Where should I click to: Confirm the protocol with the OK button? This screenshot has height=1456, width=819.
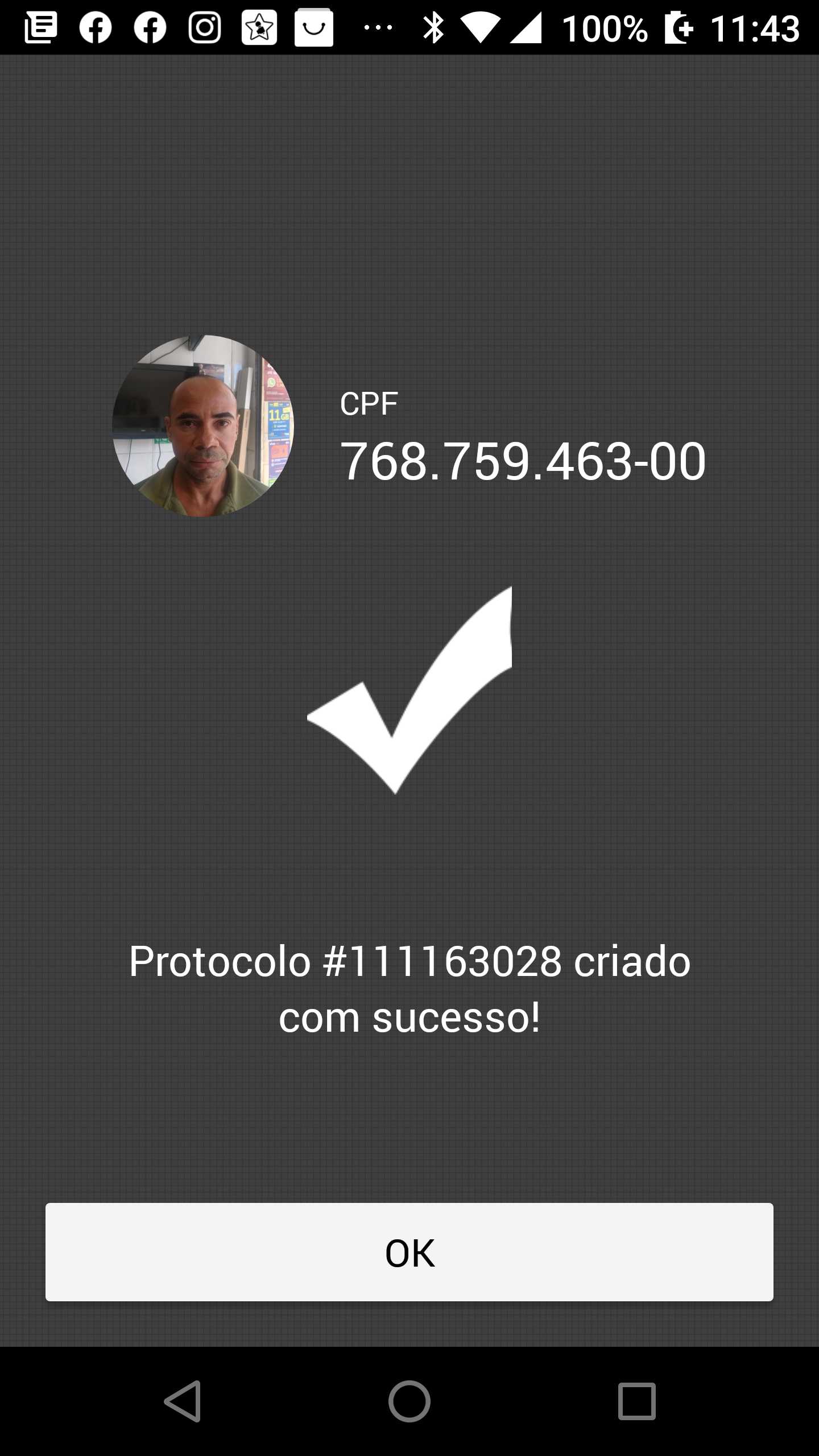pos(409,1252)
